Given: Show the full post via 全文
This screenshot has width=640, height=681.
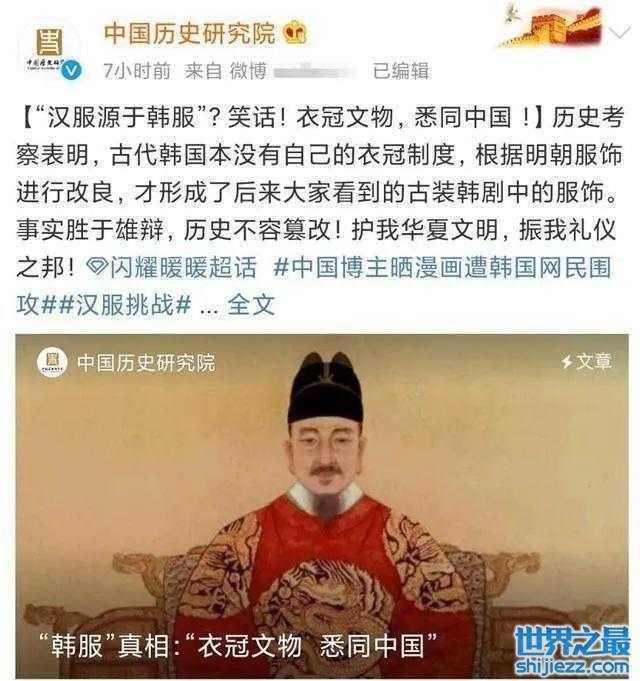Looking at the screenshot, I should click(251, 304).
